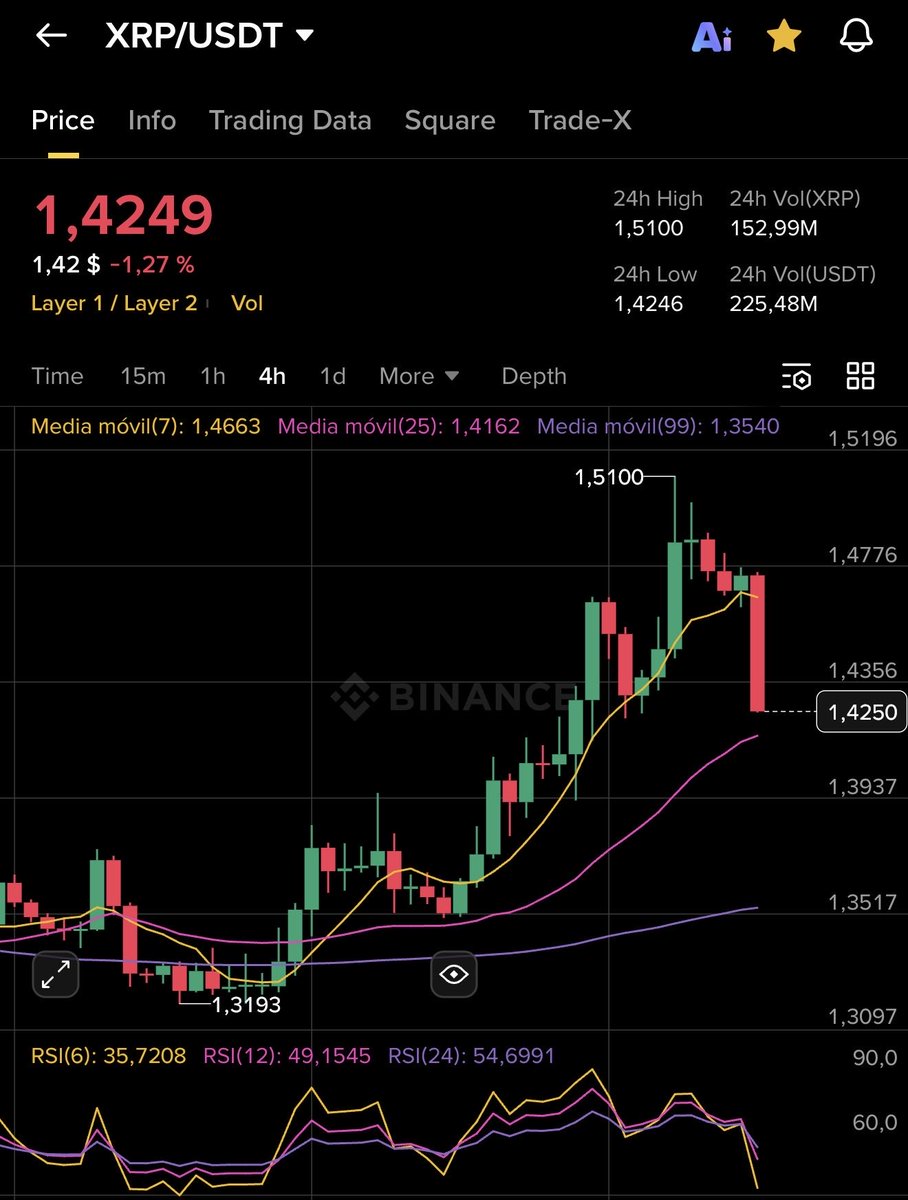Screen dimensions: 908x1200
Task: Select the 1h chart interval
Action: [x=212, y=376]
